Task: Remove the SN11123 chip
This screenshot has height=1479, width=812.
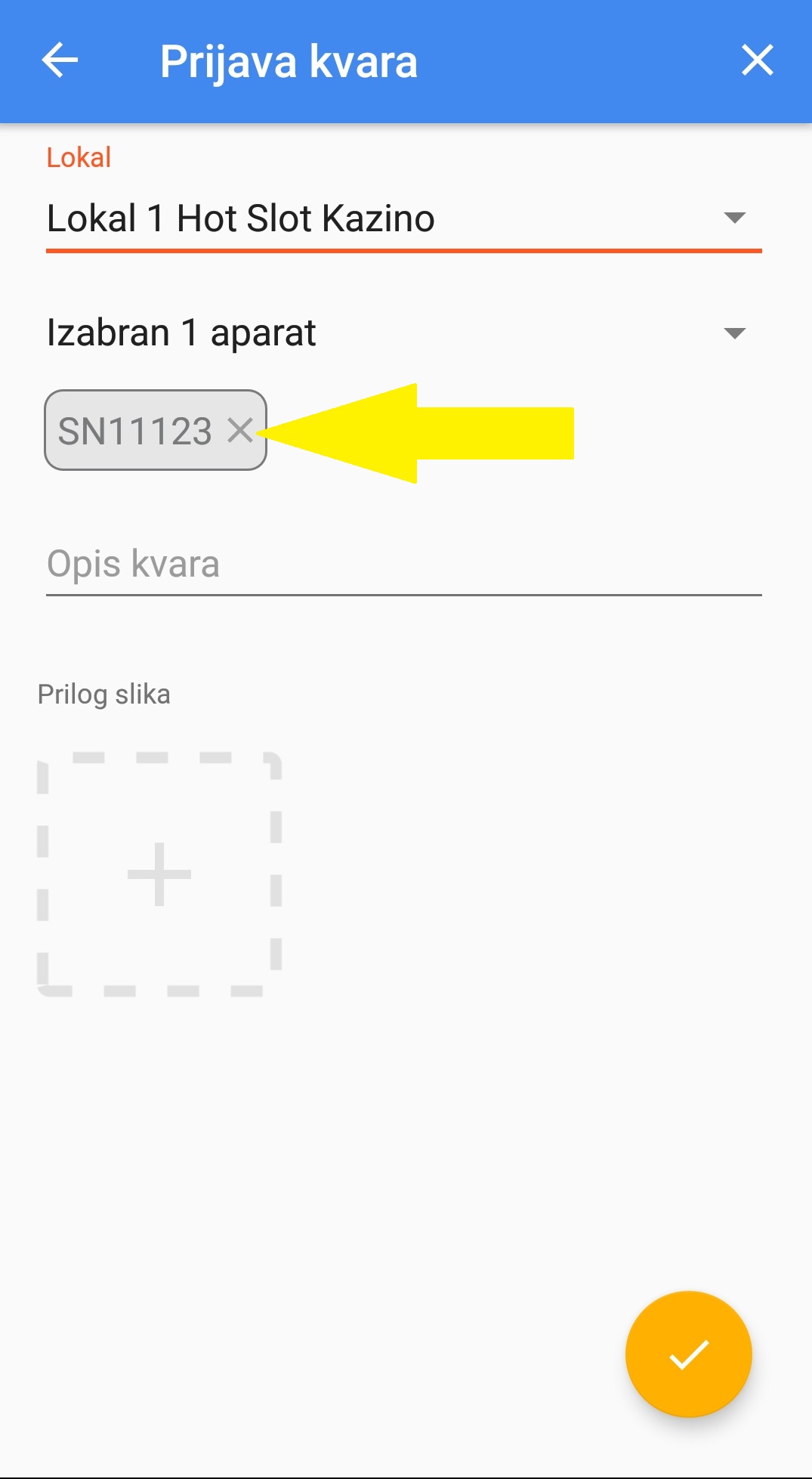Action: (x=240, y=431)
